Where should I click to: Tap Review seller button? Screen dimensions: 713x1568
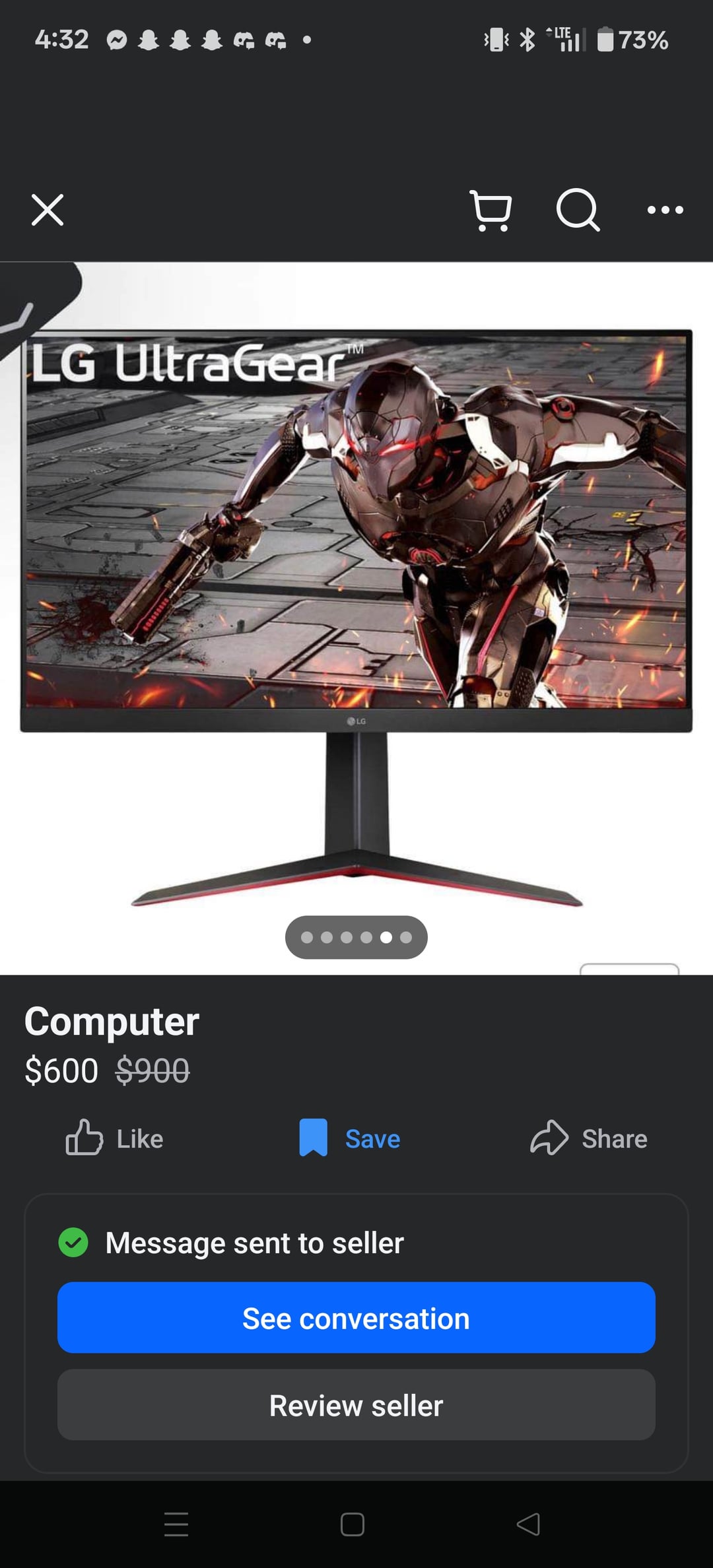(356, 1406)
